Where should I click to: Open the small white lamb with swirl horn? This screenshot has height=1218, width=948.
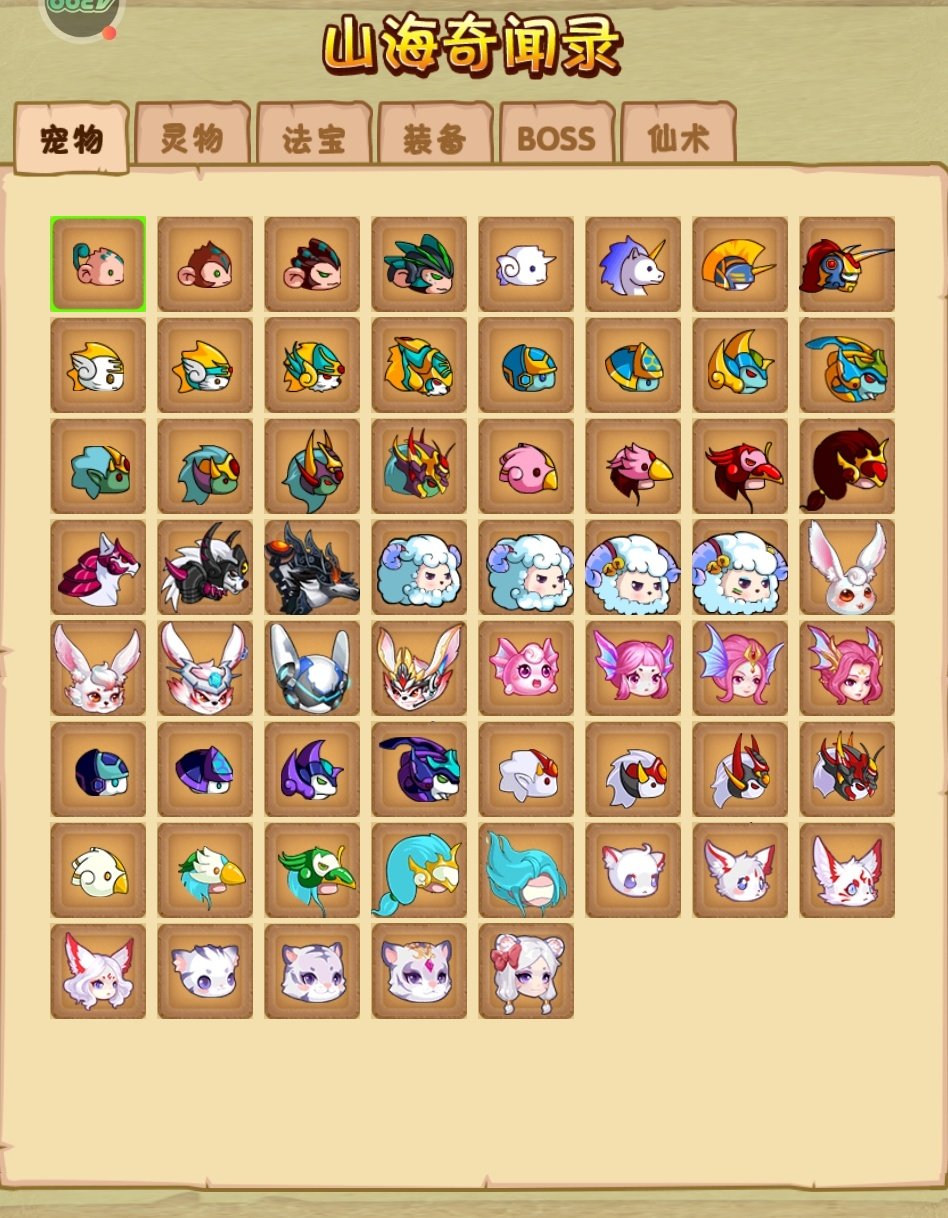526,264
